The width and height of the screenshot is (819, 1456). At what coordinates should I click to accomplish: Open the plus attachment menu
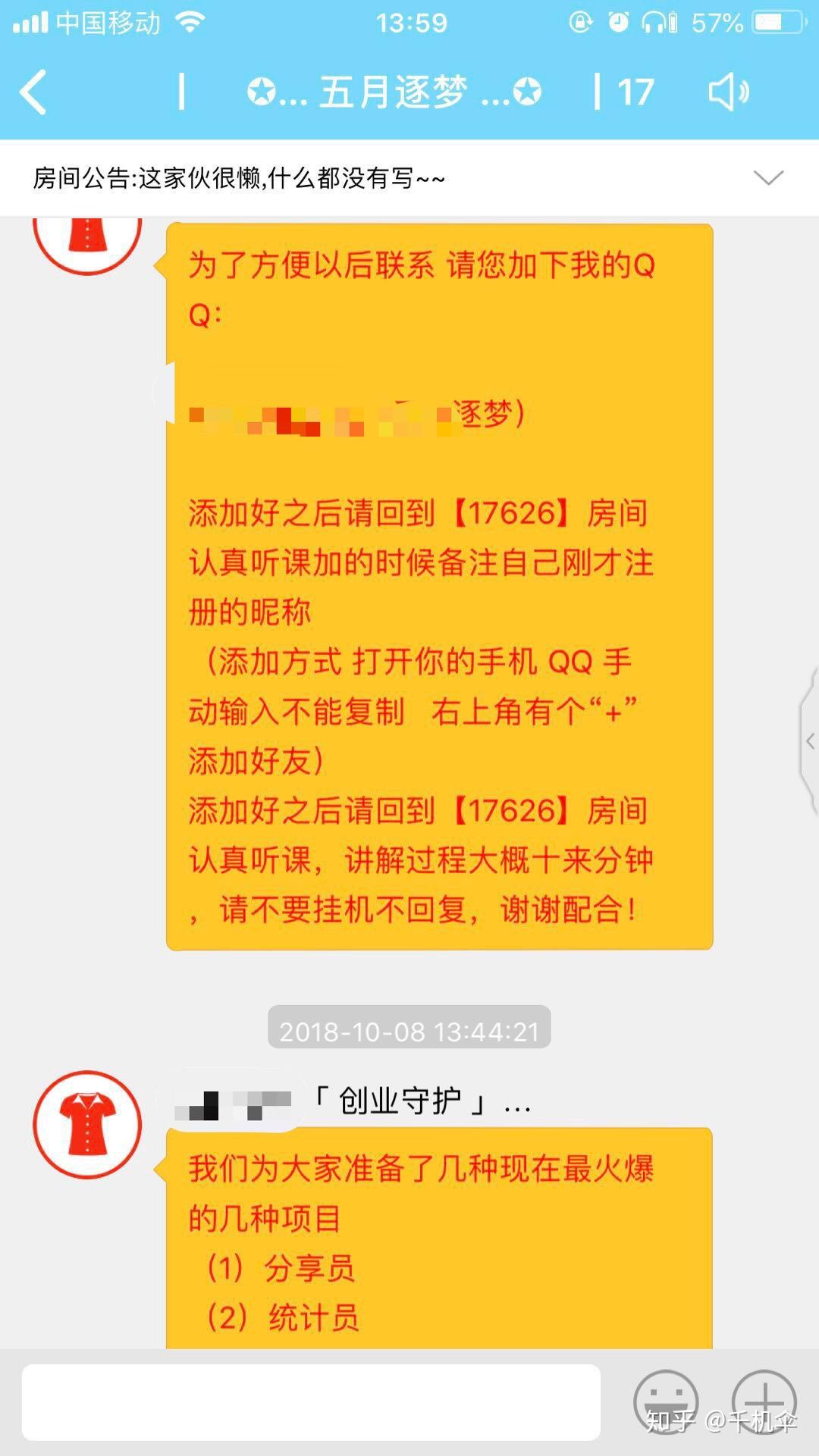point(764,1402)
